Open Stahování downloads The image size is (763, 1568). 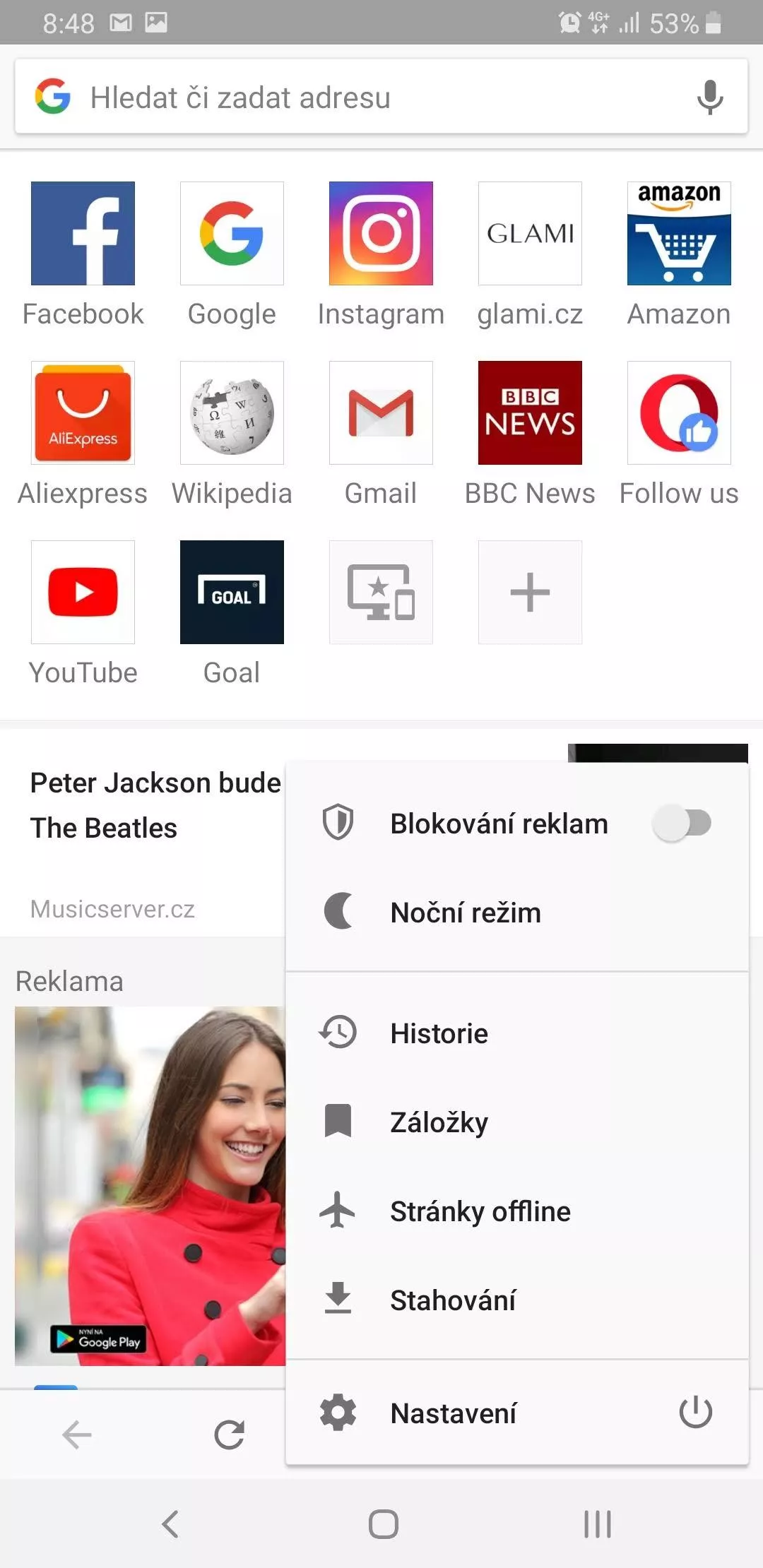pyautogui.click(x=517, y=1300)
